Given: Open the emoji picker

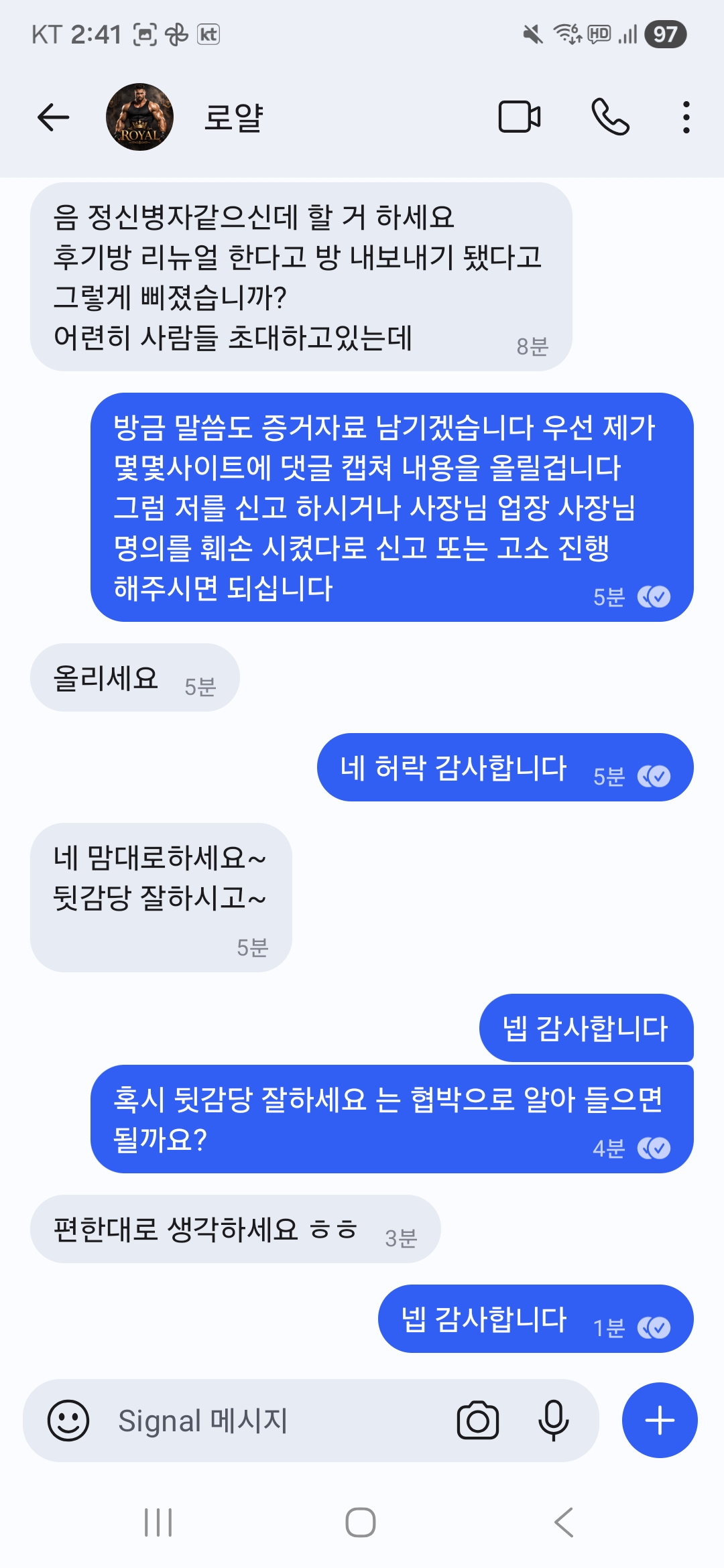Looking at the screenshot, I should click(68, 1421).
